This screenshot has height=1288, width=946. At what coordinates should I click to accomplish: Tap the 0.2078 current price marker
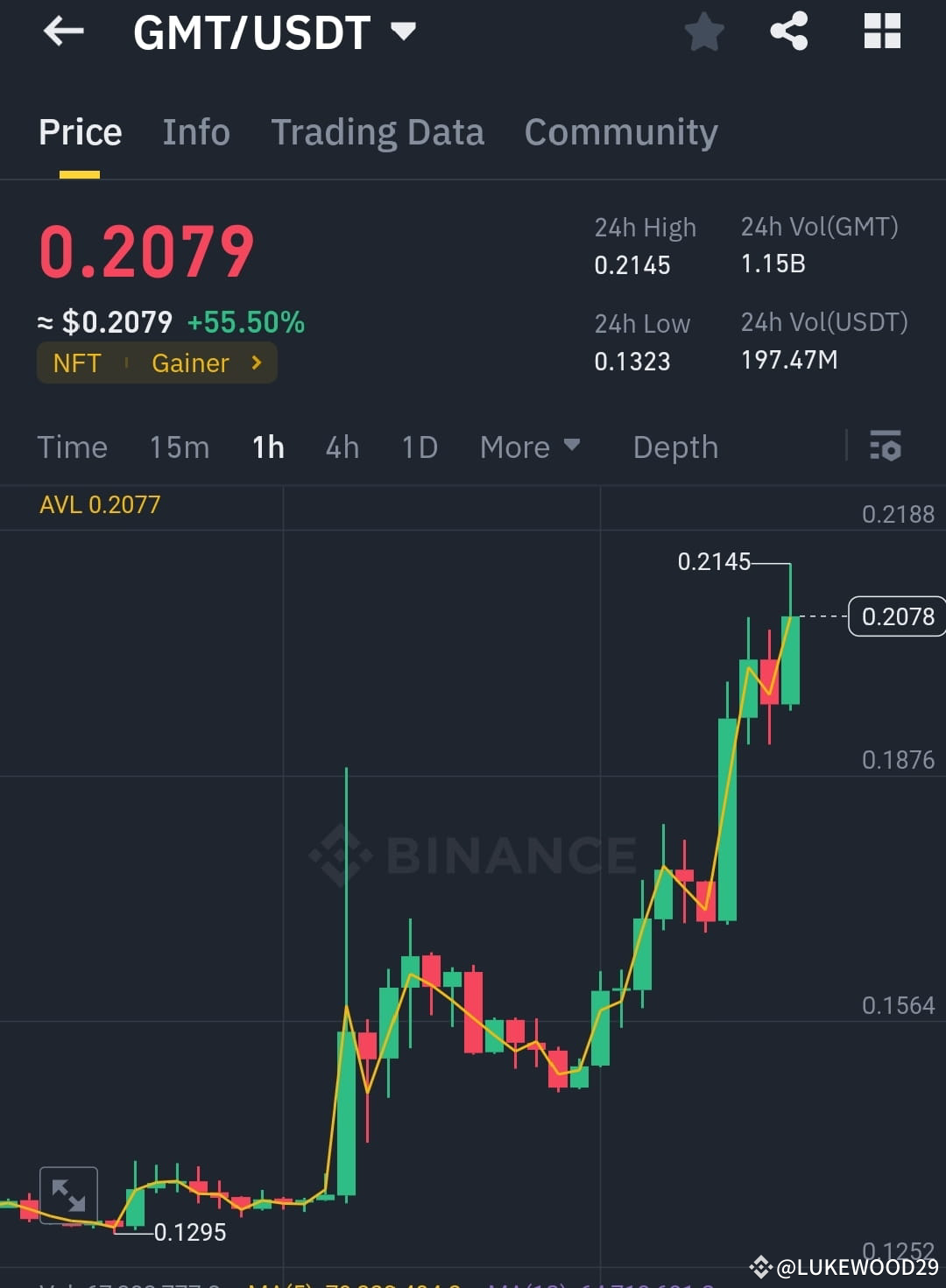point(895,616)
